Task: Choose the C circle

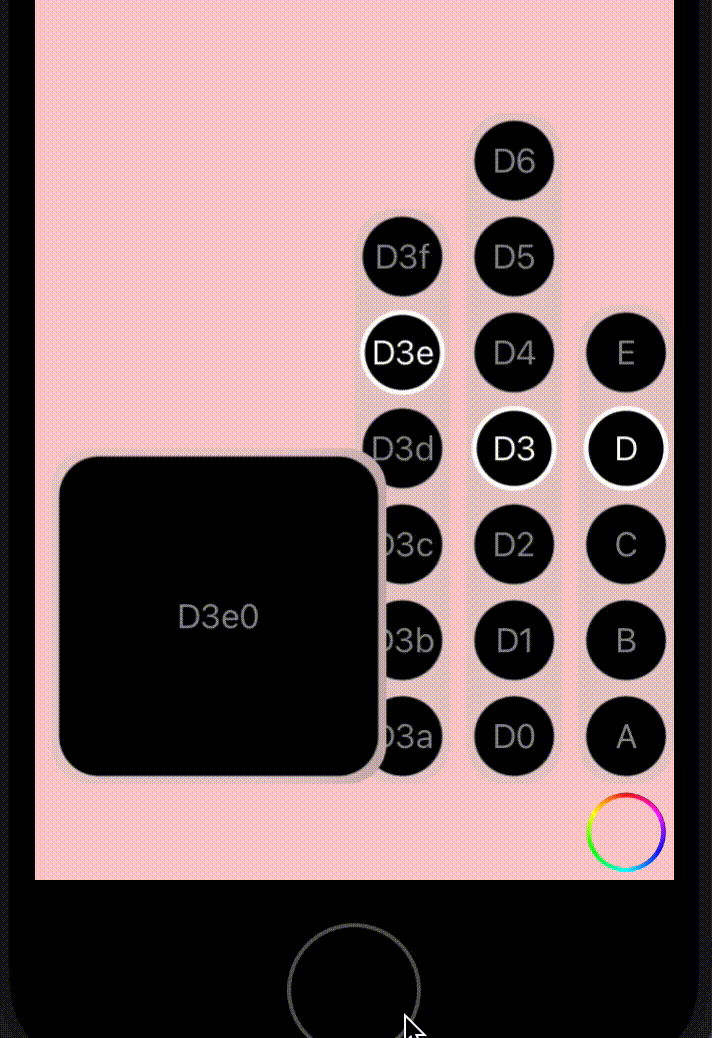Action: [626, 545]
